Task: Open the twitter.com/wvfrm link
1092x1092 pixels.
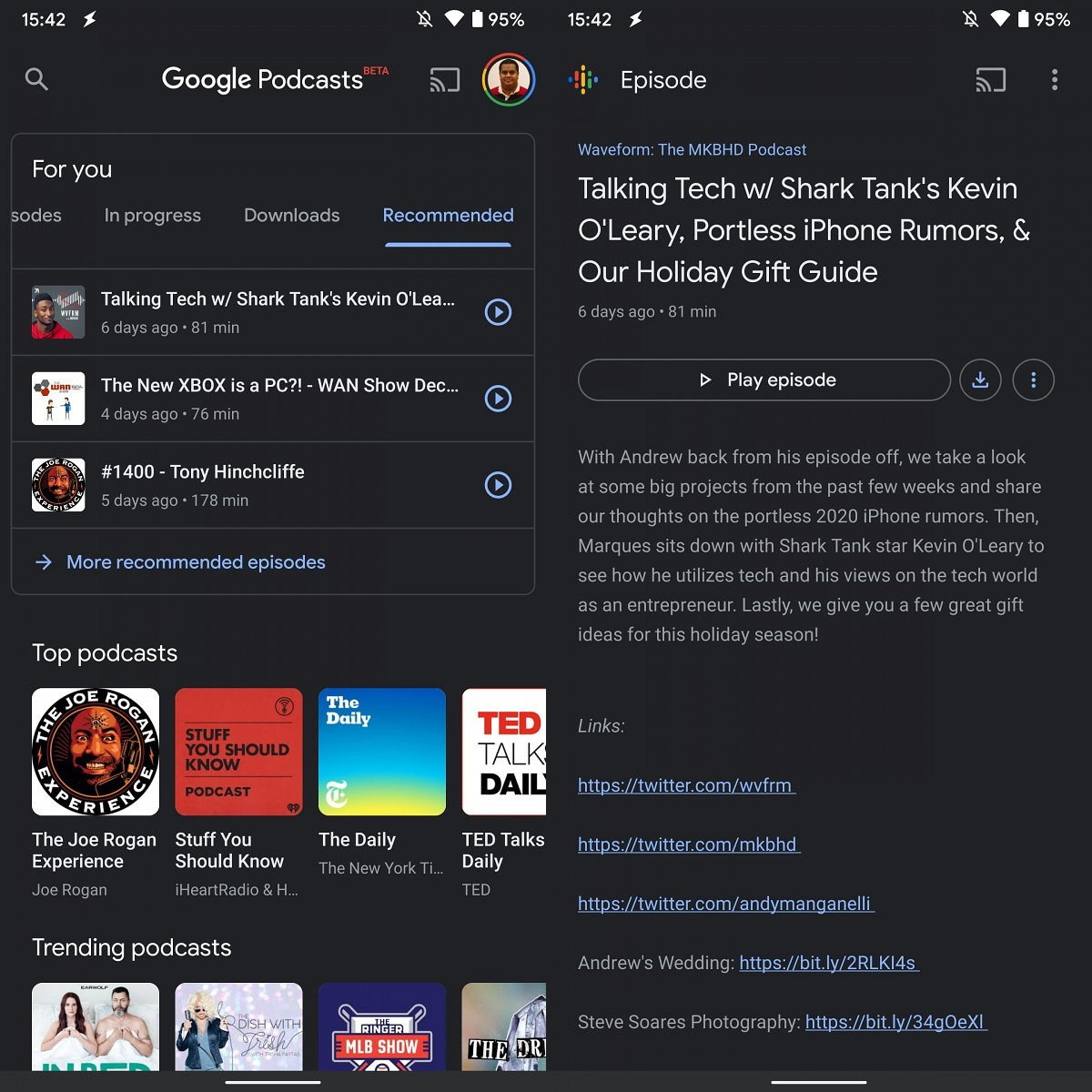Action: point(685,785)
